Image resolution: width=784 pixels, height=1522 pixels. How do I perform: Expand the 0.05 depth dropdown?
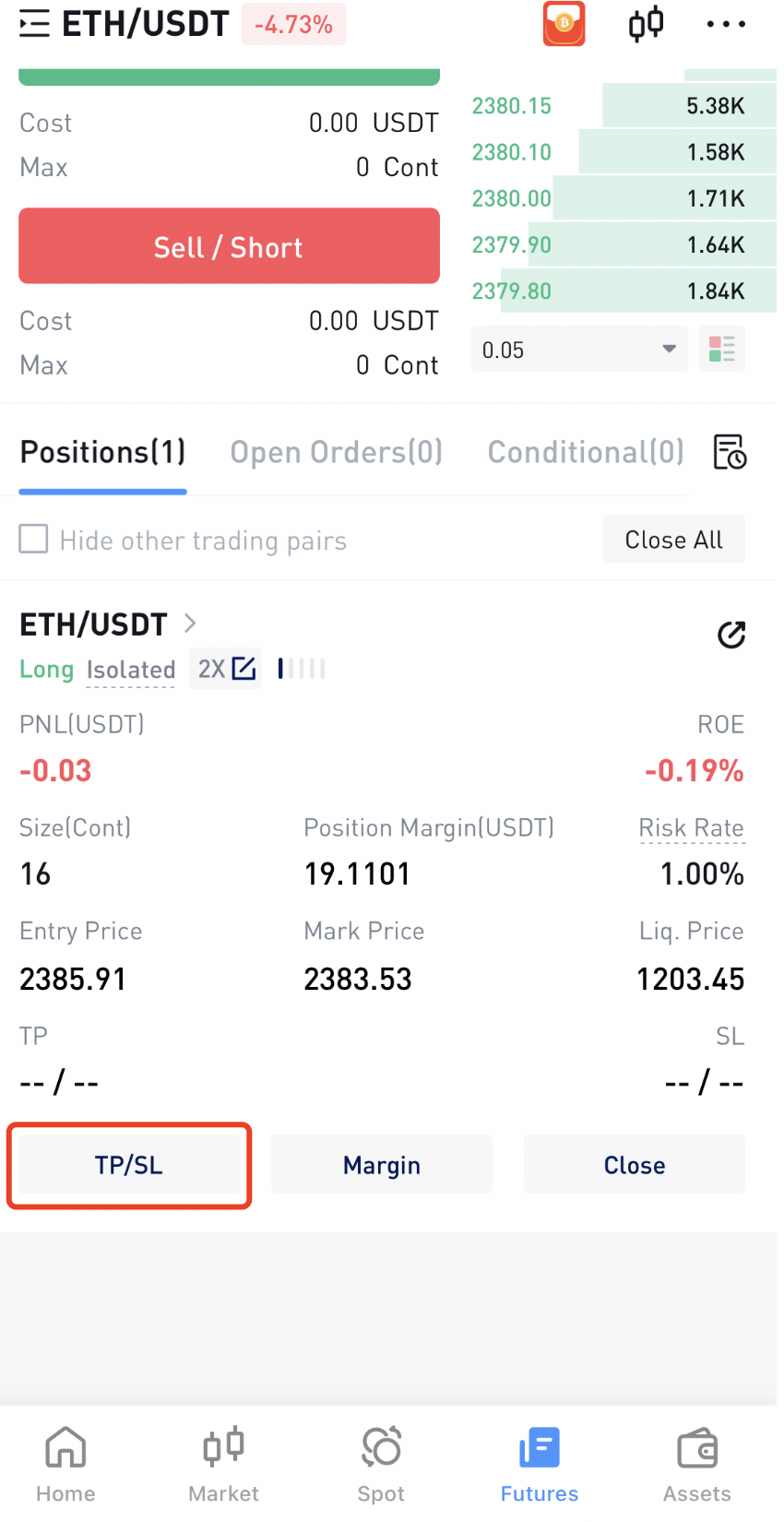(x=579, y=350)
